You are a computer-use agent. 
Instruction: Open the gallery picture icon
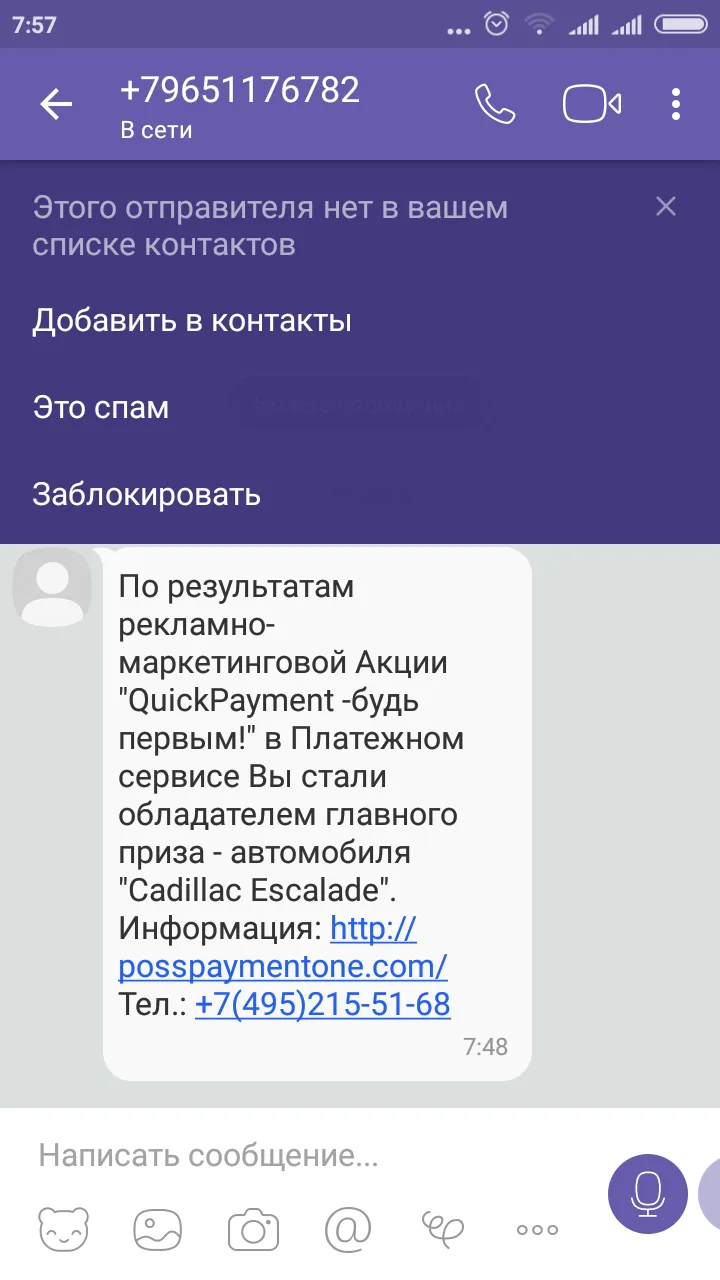coord(158,1229)
